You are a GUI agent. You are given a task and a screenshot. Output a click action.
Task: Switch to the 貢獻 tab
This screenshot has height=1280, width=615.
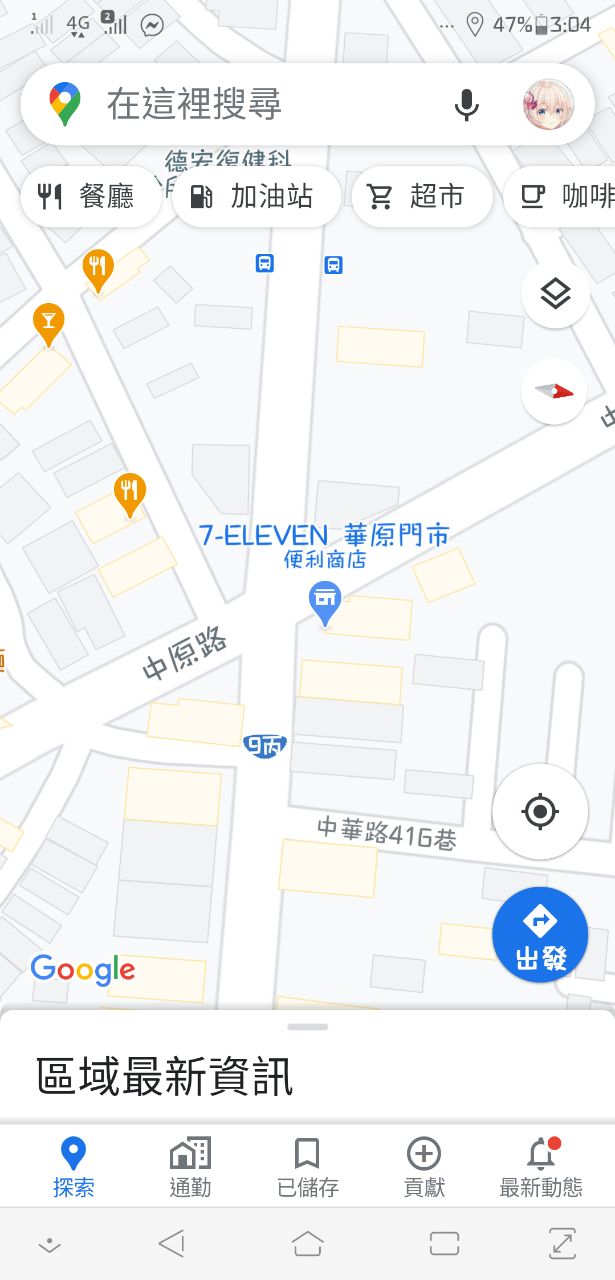[424, 1166]
